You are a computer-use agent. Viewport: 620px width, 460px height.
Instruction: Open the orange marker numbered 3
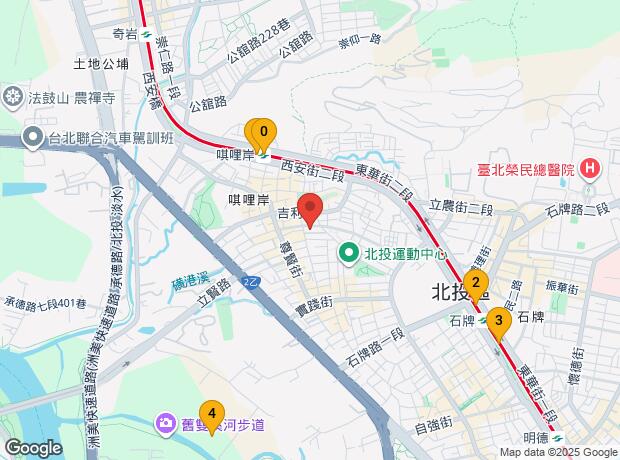tap(498, 322)
